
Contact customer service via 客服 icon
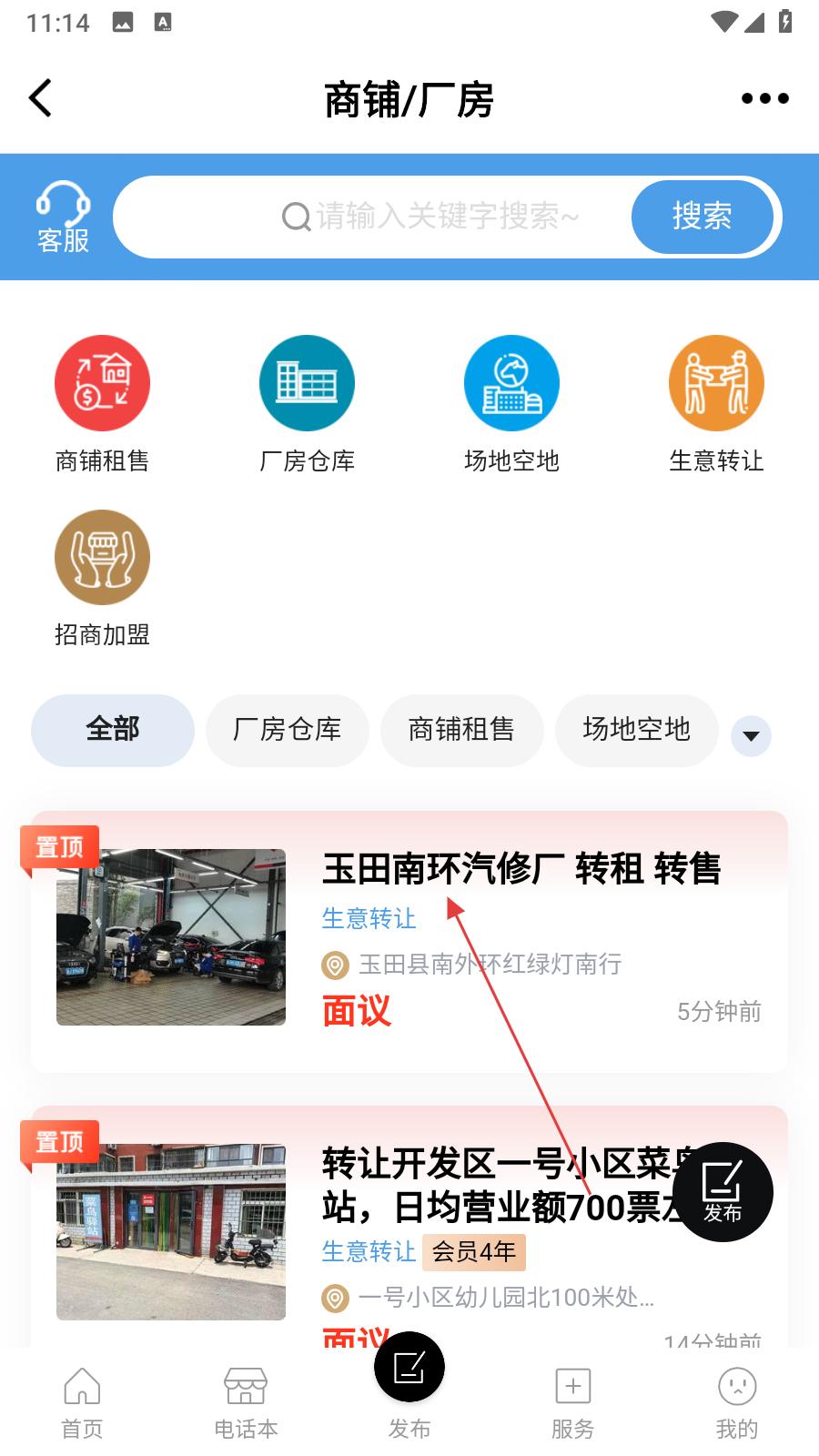pos(63,217)
